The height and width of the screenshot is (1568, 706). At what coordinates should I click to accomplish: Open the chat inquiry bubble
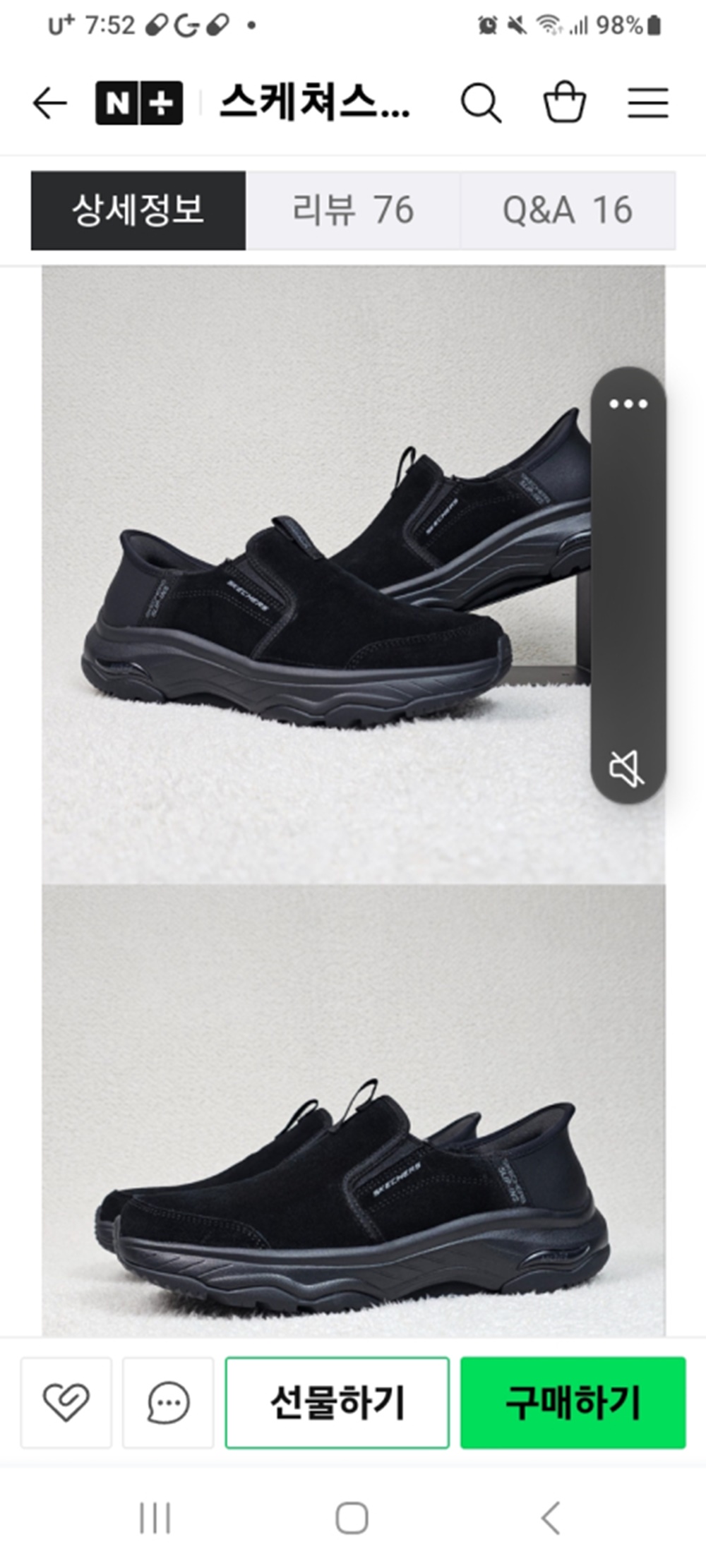click(168, 1402)
